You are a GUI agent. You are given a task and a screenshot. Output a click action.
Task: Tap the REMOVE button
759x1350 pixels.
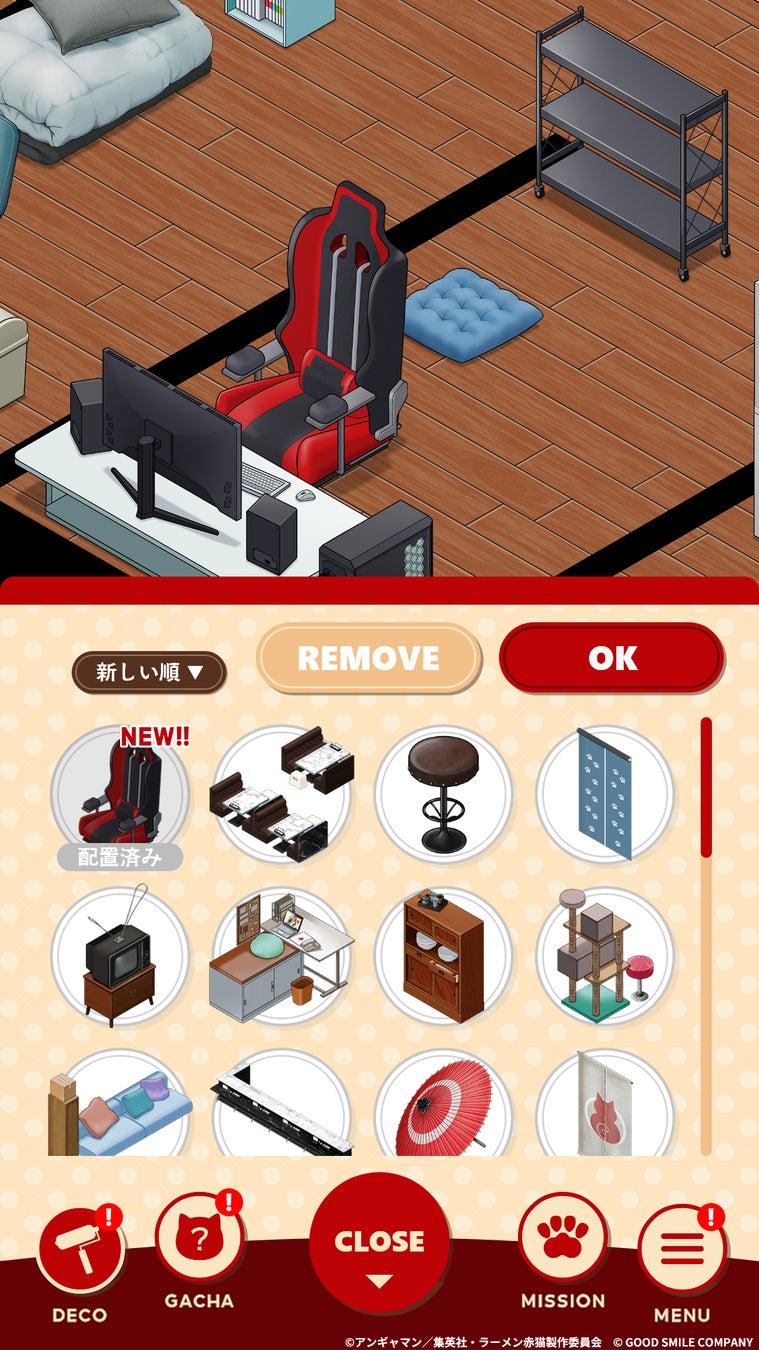point(369,658)
